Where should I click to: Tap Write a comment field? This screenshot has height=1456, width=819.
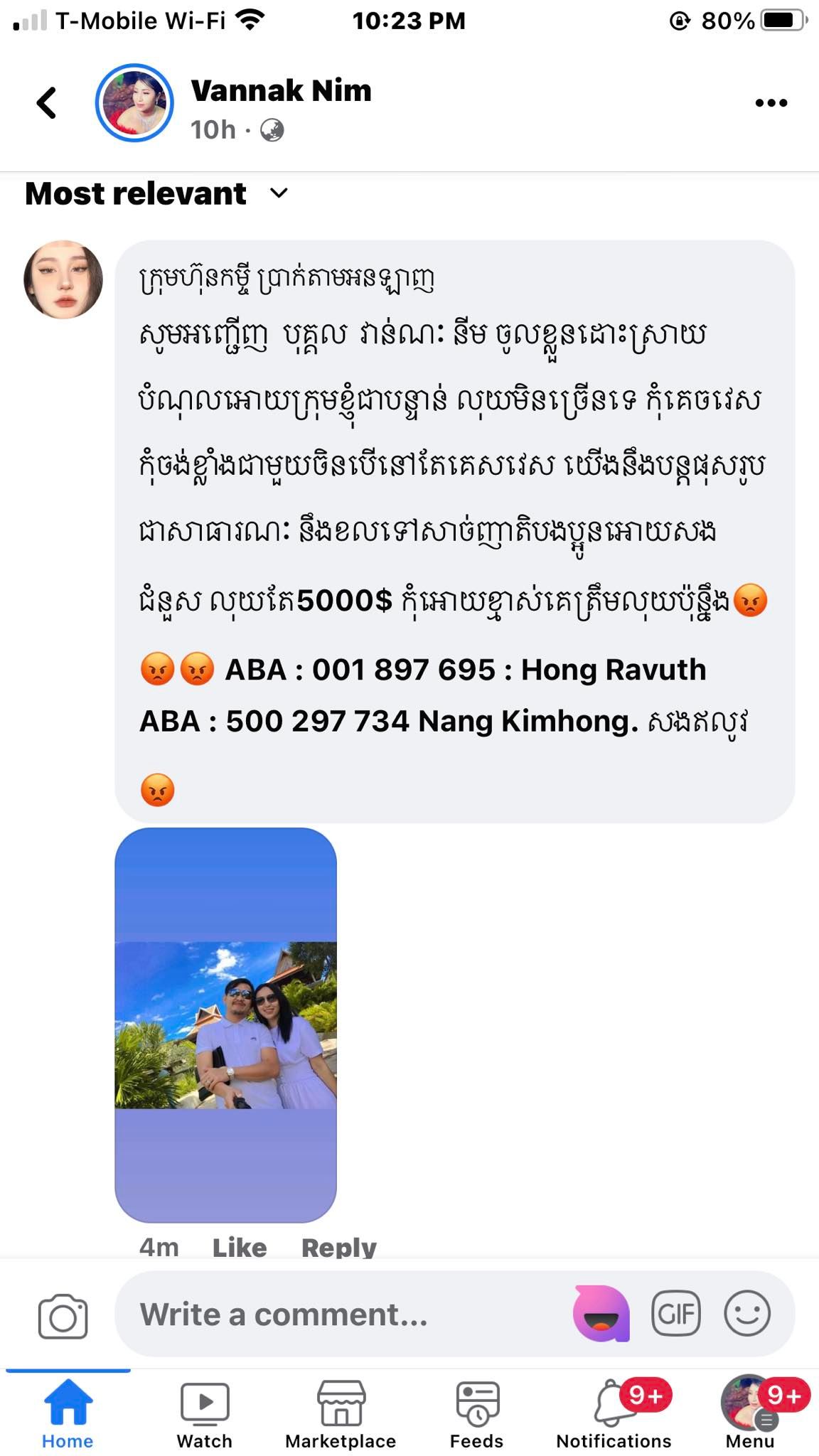[x=341, y=1315]
